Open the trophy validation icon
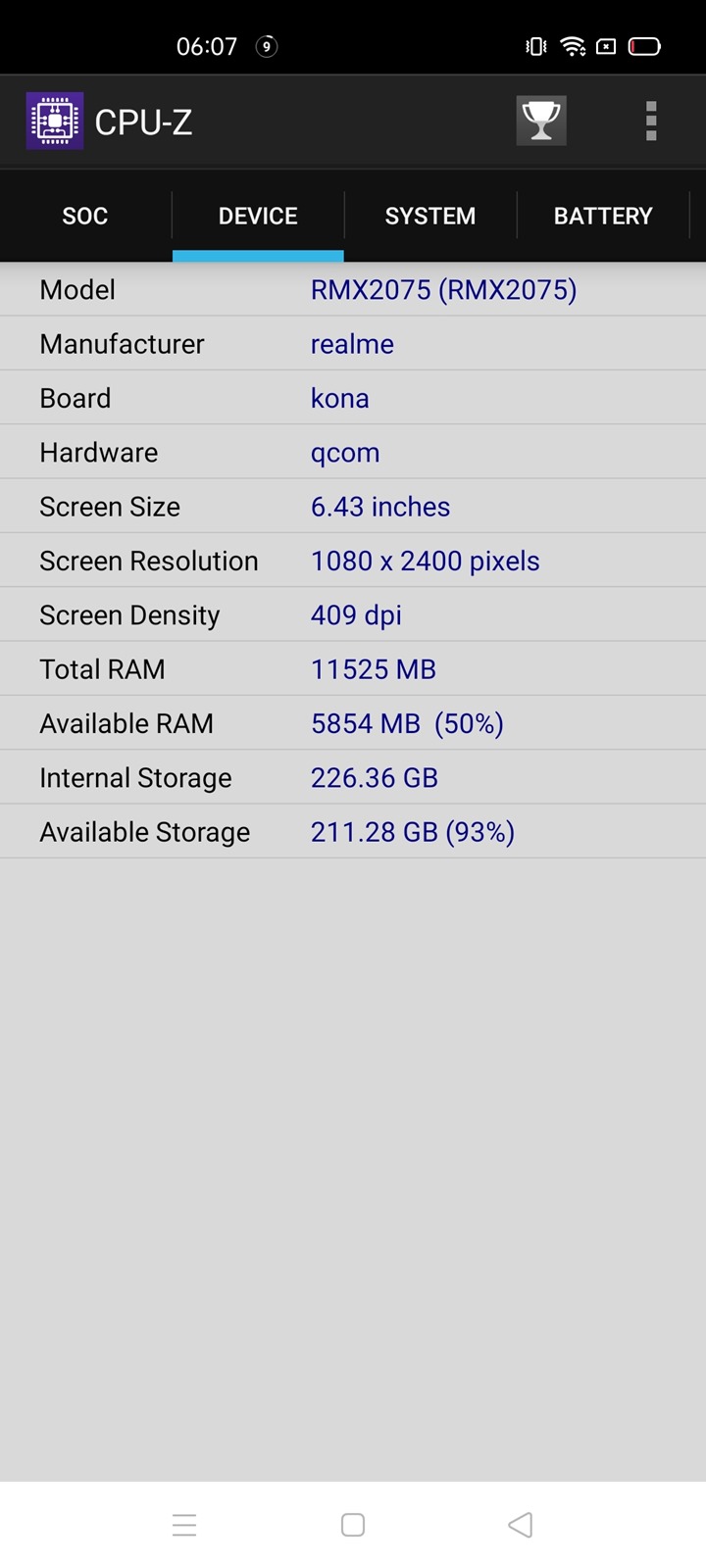The height and width of the screenshot is (1568, 706). pyautogui.click(x=541, y=121)
